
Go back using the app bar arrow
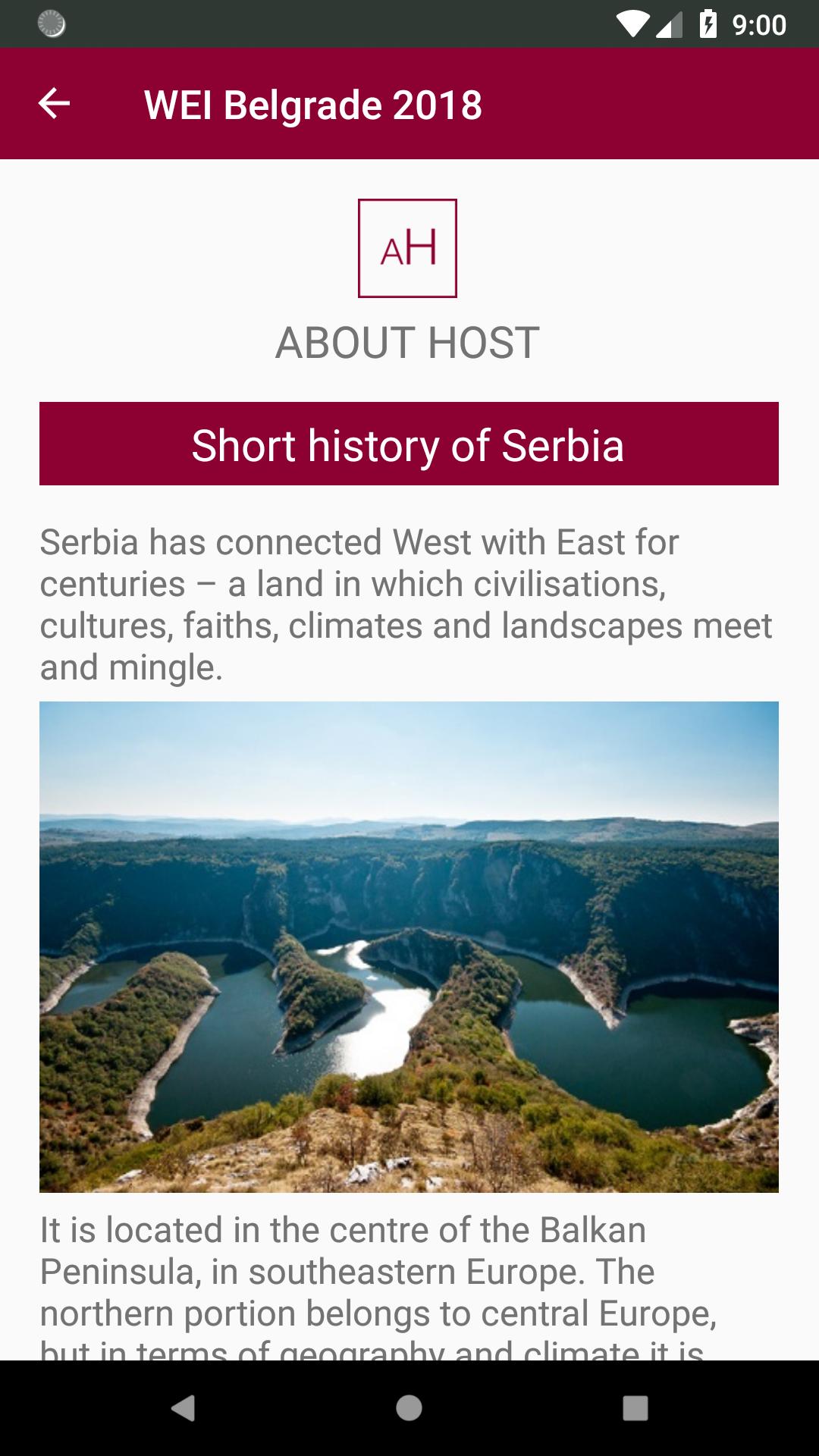tap(54, 104)
